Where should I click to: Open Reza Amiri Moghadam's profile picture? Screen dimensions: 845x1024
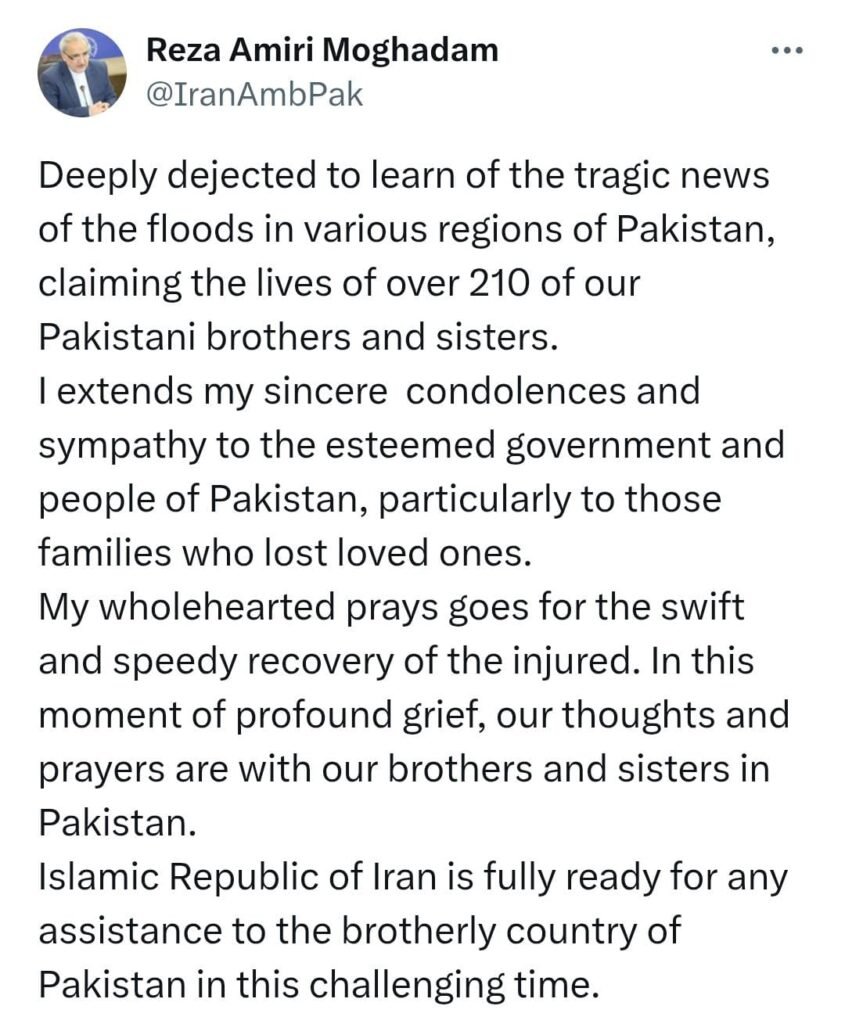coord(80,73)
